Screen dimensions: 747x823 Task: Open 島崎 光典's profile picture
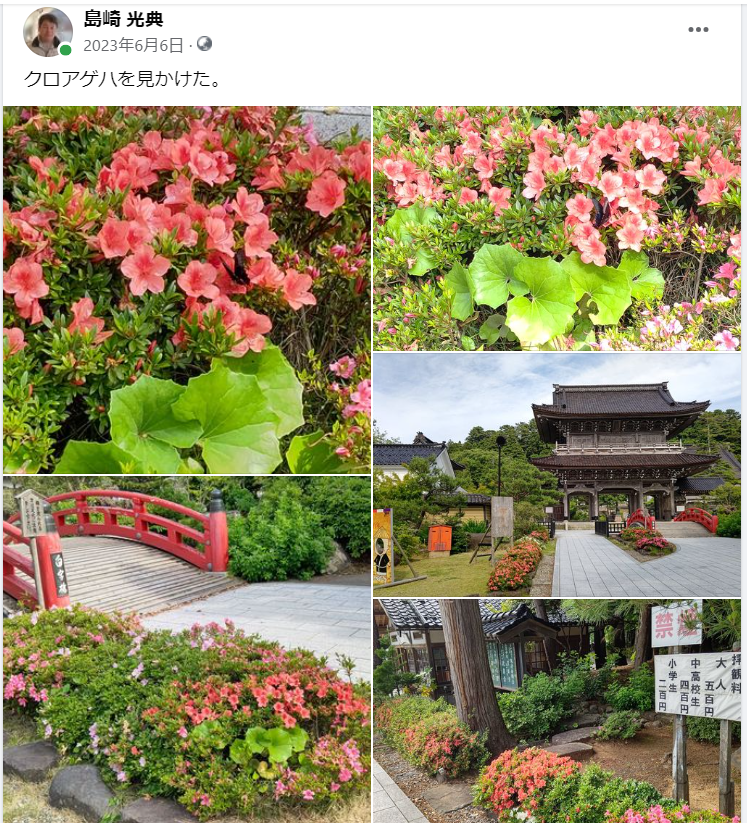47,31
